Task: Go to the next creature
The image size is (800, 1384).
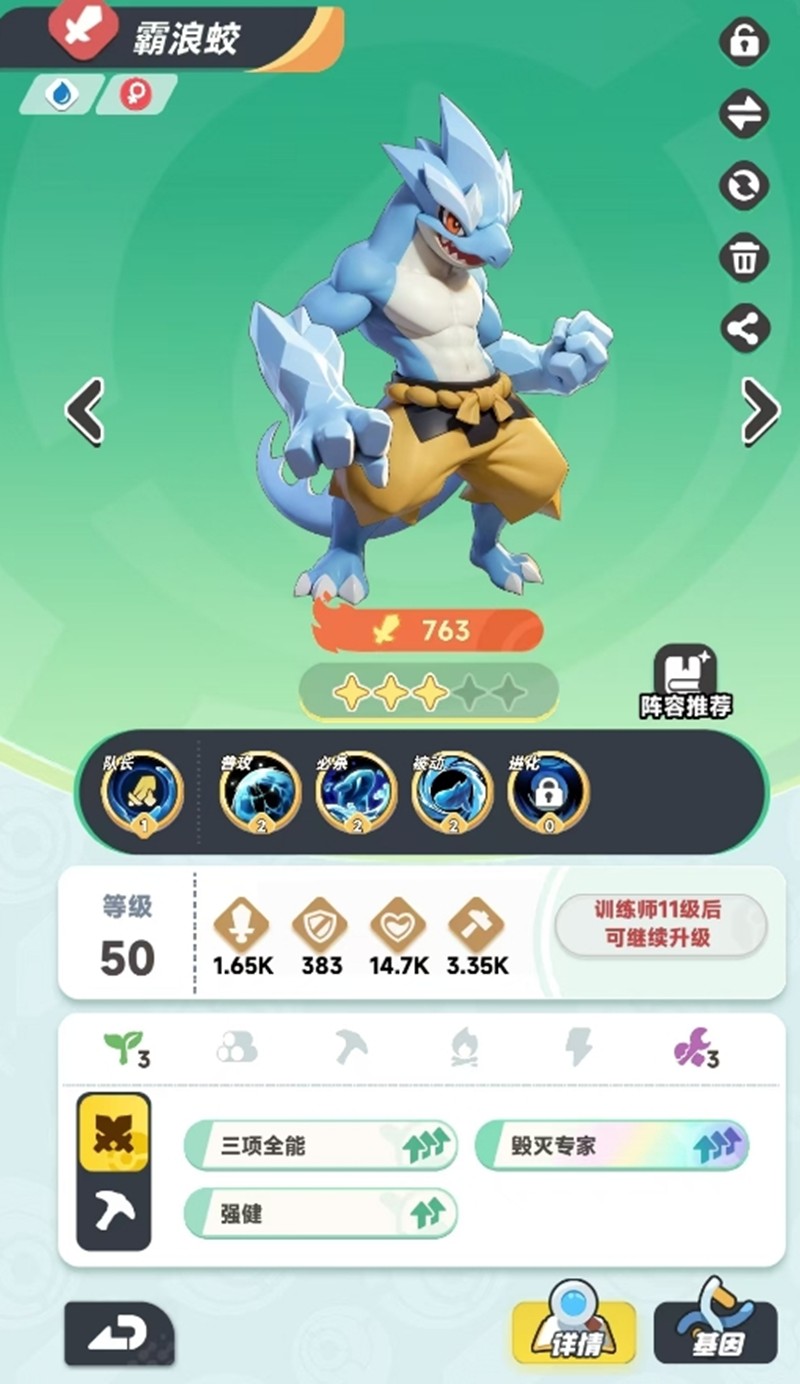Action: [759, 410]
